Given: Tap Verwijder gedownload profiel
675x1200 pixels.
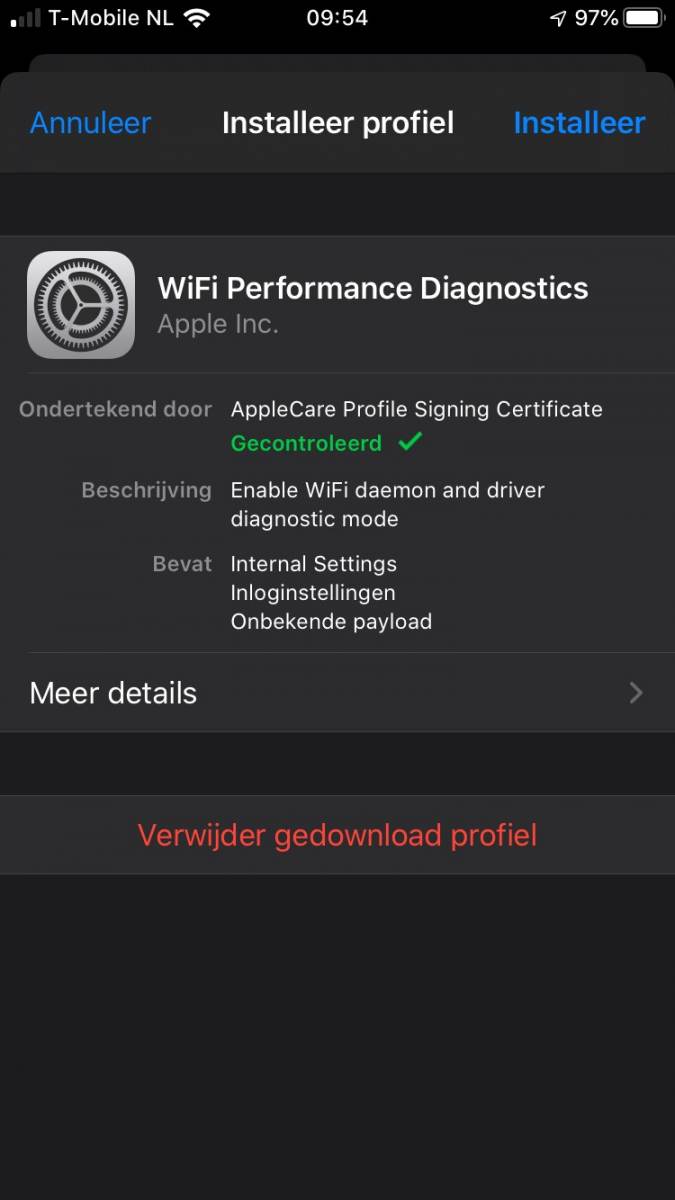Looking at the screenshot, I should 337,835.
